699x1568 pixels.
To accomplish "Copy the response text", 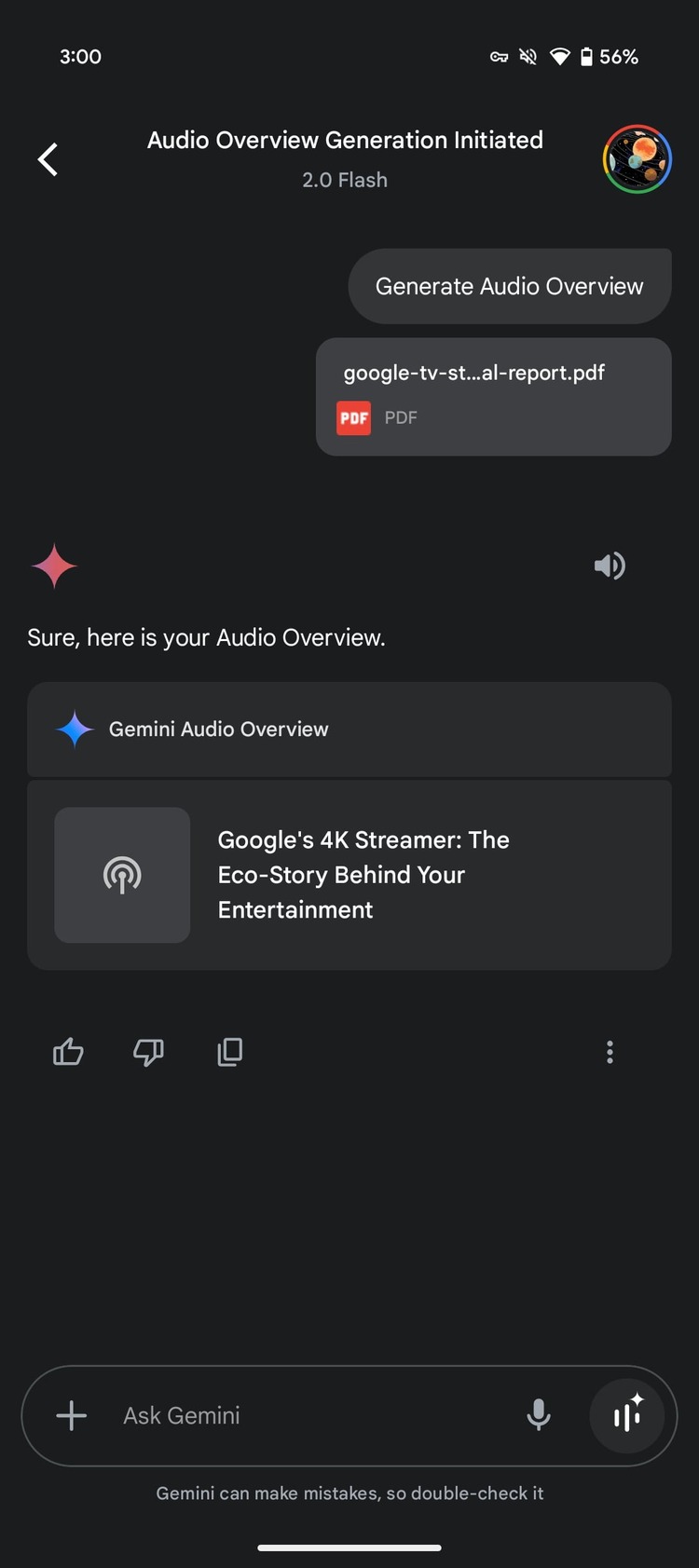I will [229, 1052].
